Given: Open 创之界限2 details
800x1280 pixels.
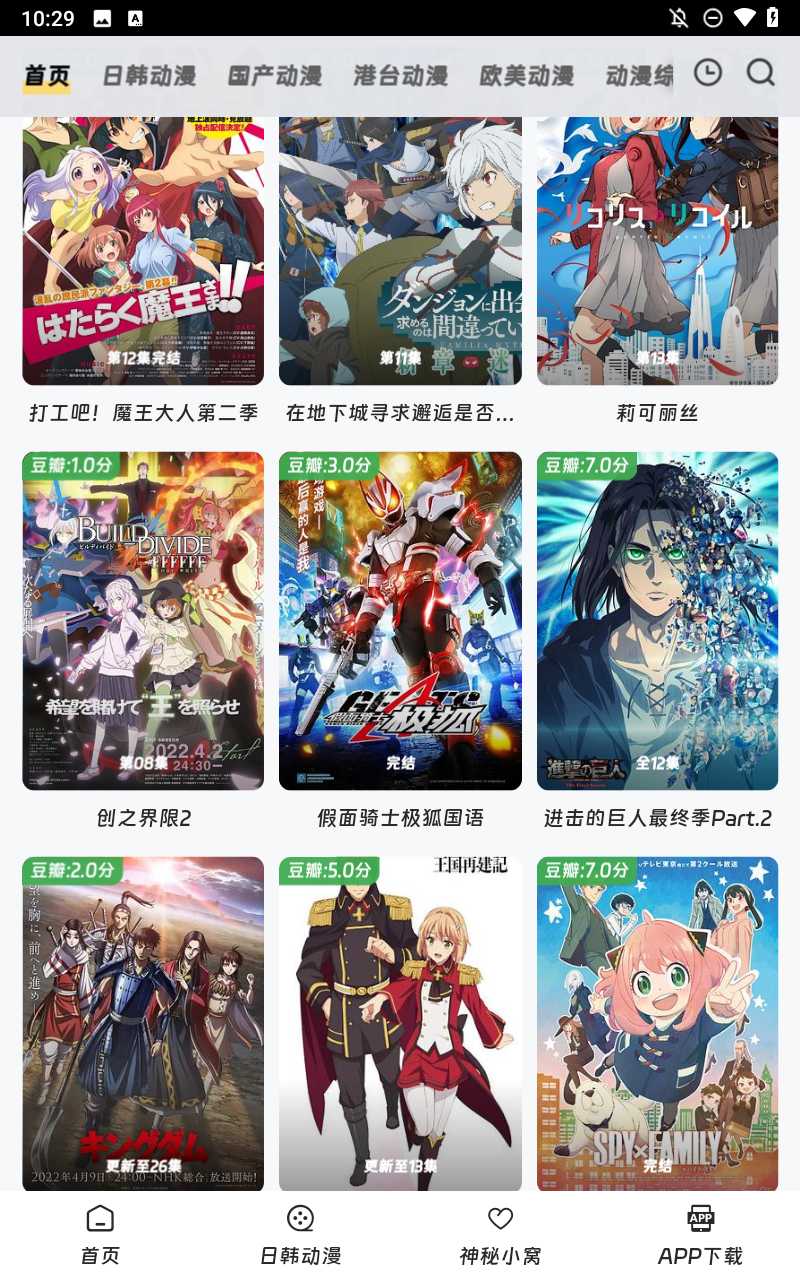Looking at the screenshot, I should 143,620.
